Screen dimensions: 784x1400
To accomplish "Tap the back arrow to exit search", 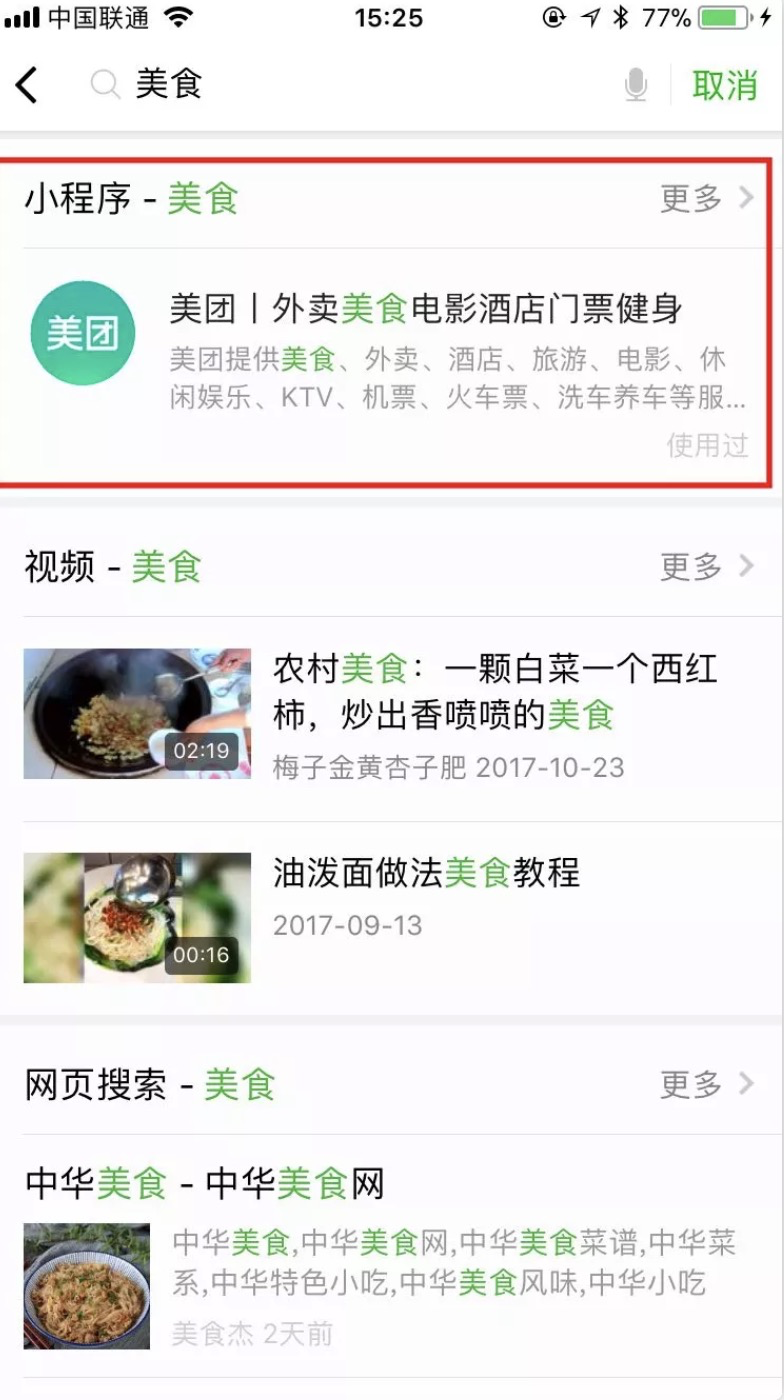I will click(27, 85).
